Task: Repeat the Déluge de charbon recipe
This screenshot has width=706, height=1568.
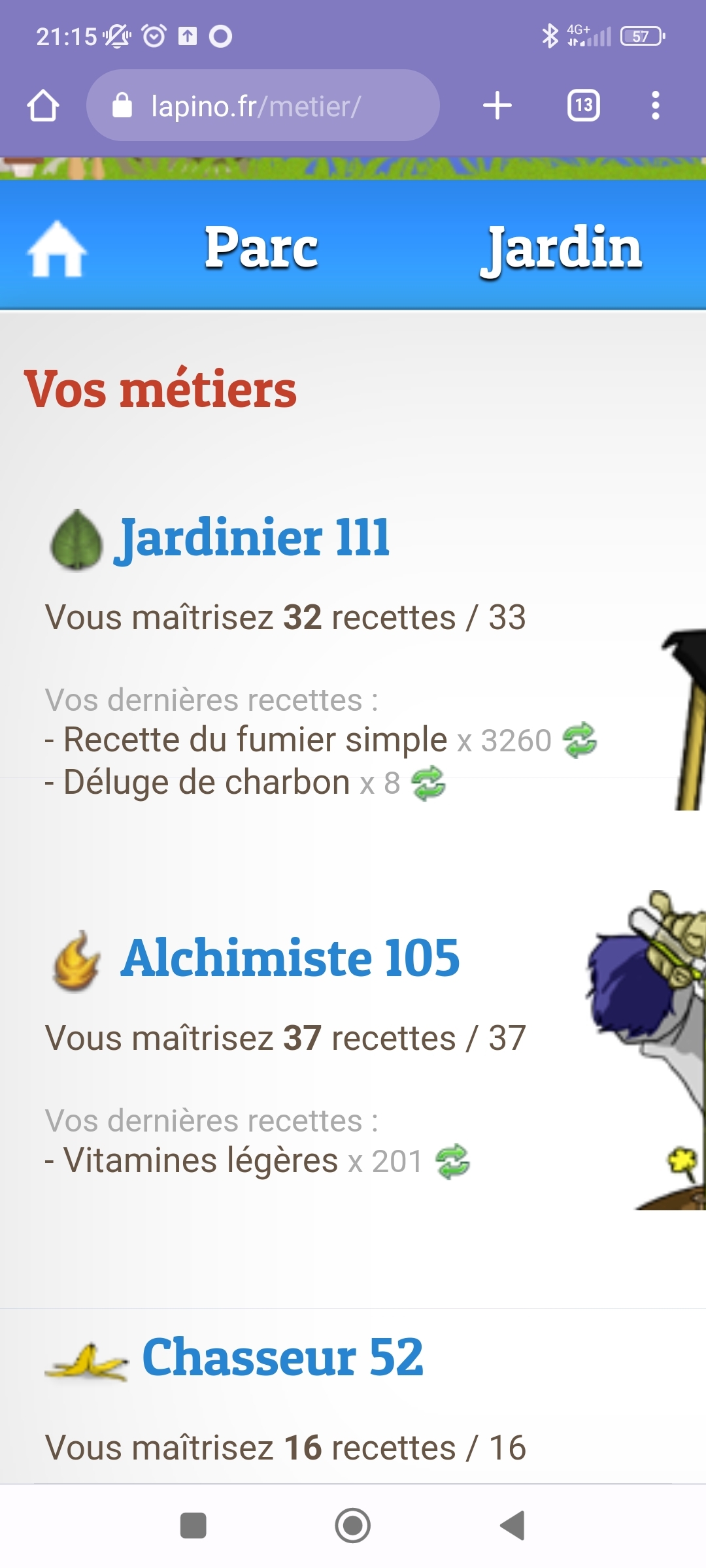Action: point(429,783)
